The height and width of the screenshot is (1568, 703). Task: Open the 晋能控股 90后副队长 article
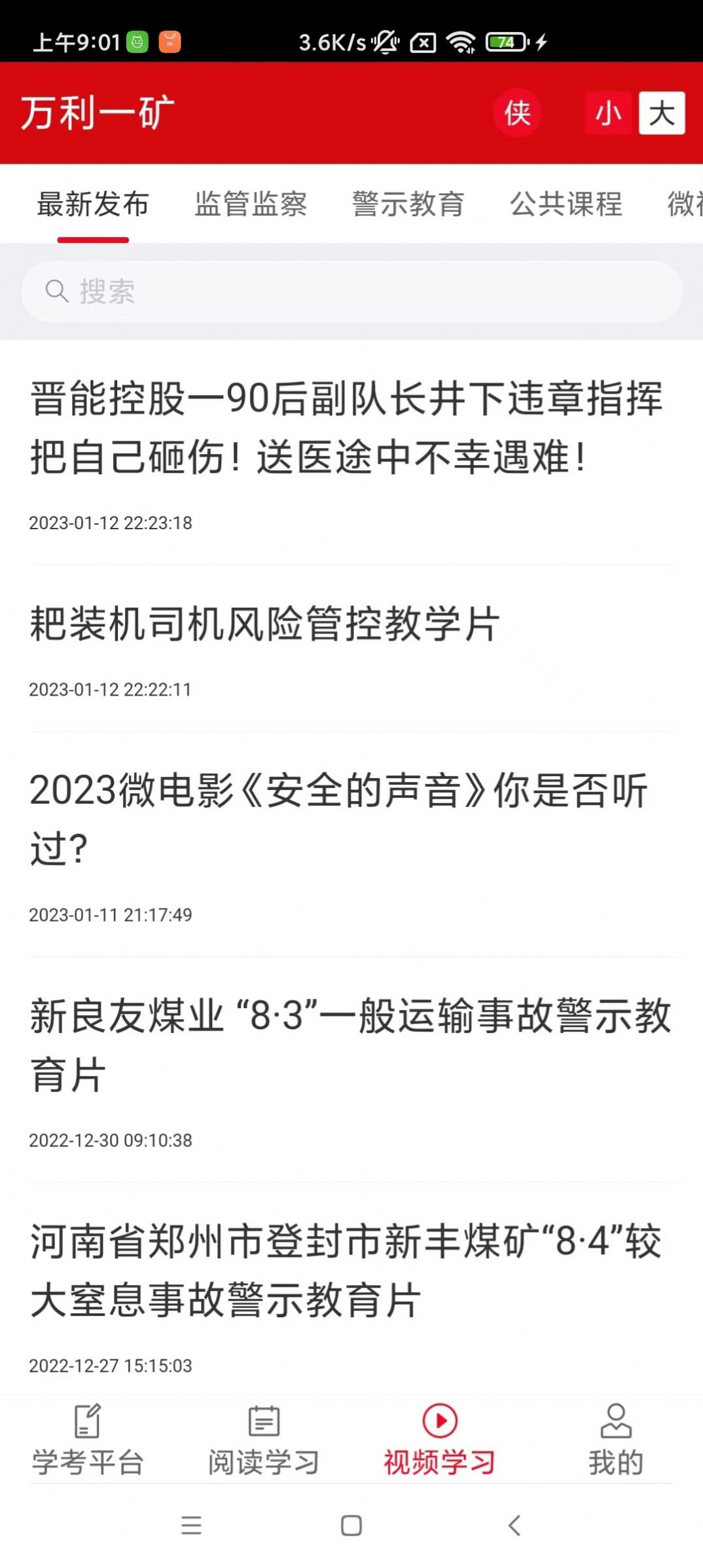pos(347,427)
